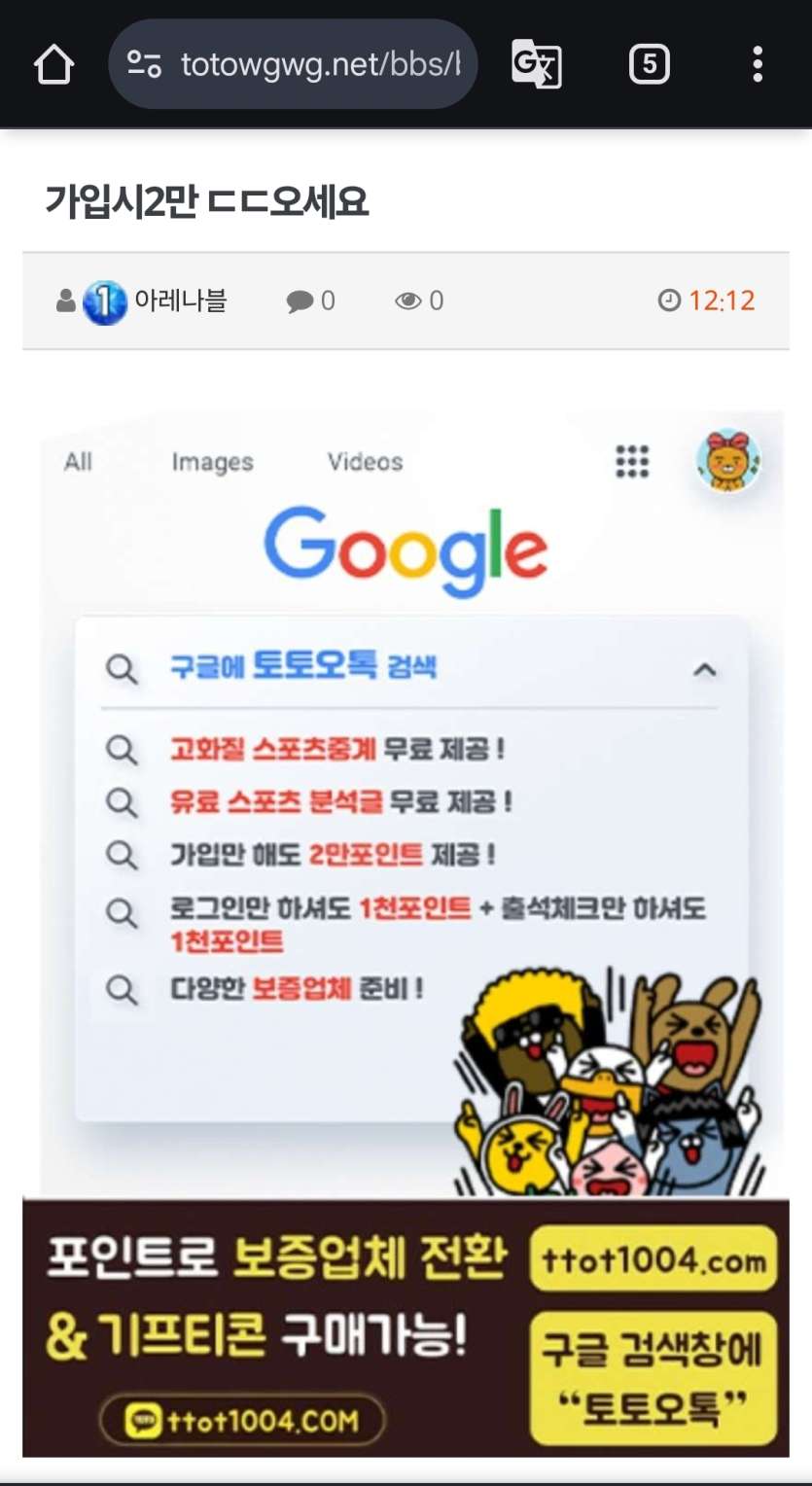Open author 아레나블's profile
The width and height of the screenshot is (812, 1486).
tap(180, 301)
